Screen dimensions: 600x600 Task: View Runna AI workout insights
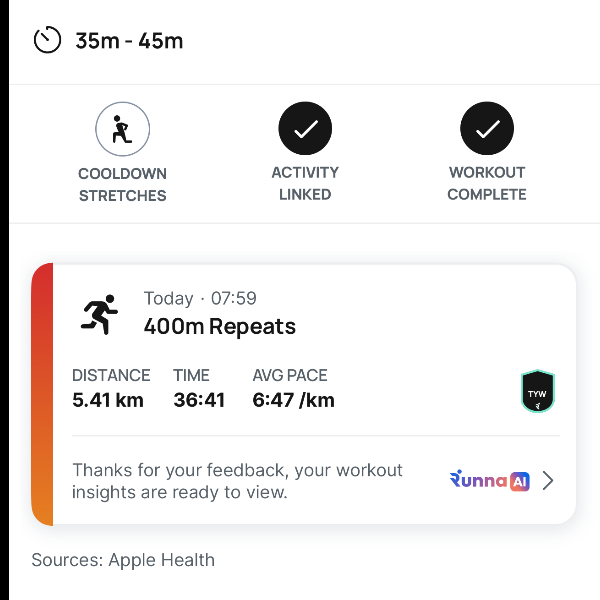click(x=500, y=481)
